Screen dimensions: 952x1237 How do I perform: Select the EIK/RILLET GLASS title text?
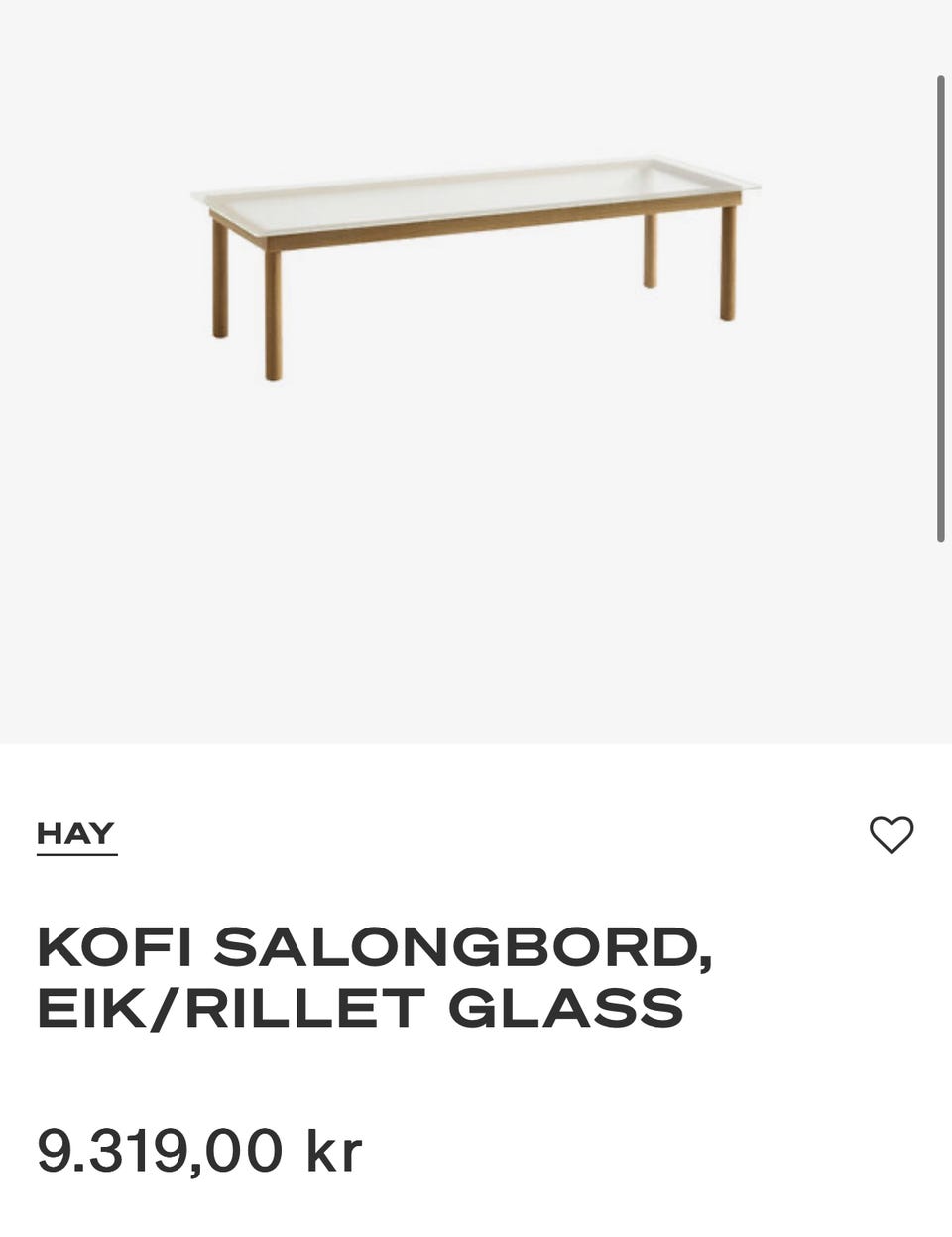pos(362,1005)
